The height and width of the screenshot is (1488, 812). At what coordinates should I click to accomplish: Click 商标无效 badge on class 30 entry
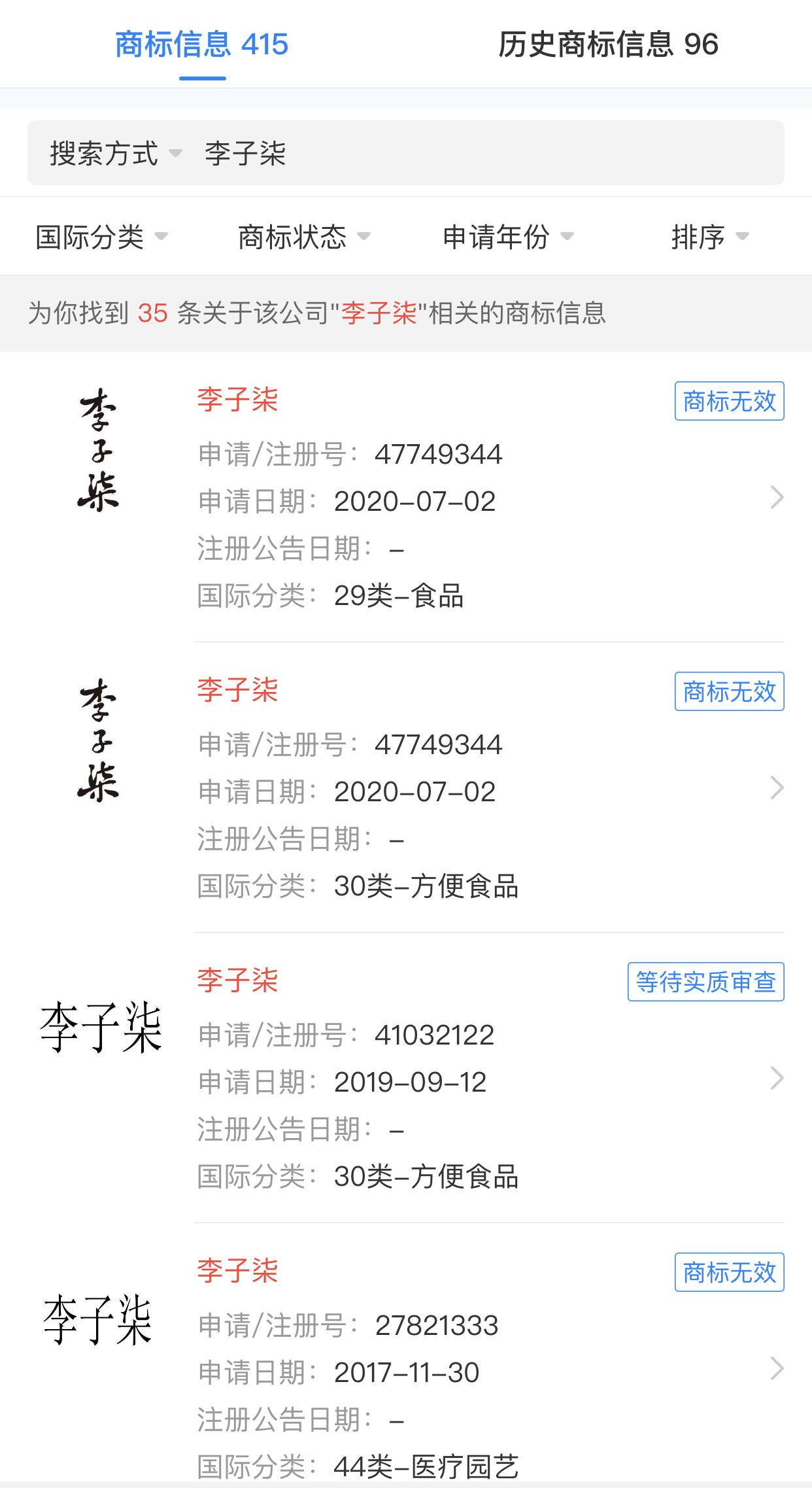[x=728, y=691]
